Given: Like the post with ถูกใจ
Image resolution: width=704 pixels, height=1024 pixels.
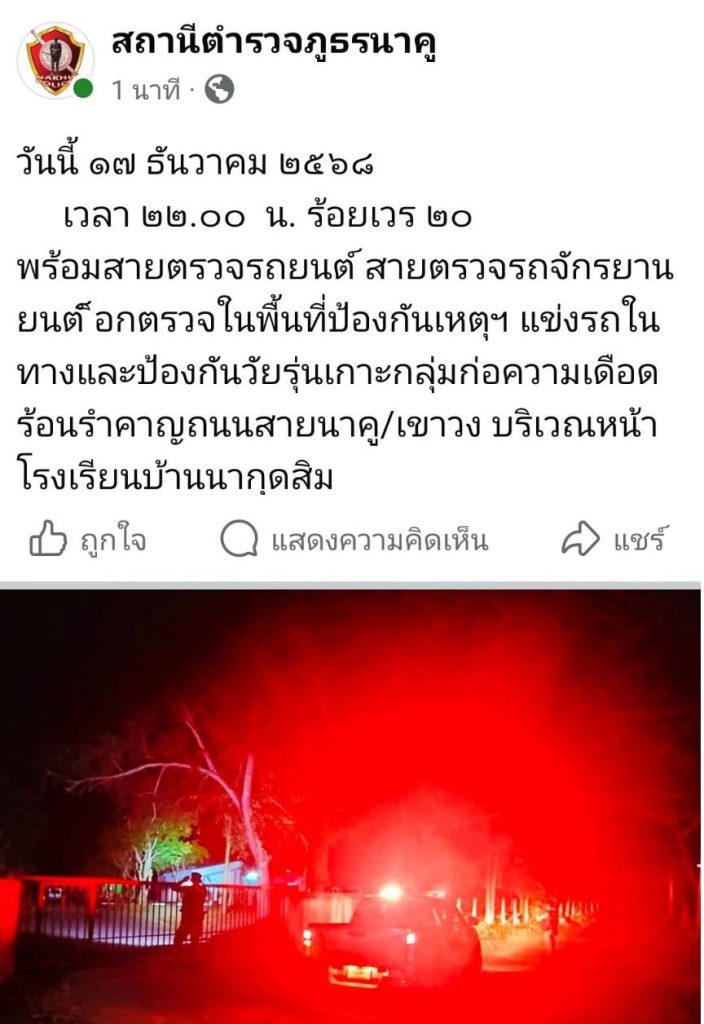Looking at the screenshot, I should coord(88,540).
